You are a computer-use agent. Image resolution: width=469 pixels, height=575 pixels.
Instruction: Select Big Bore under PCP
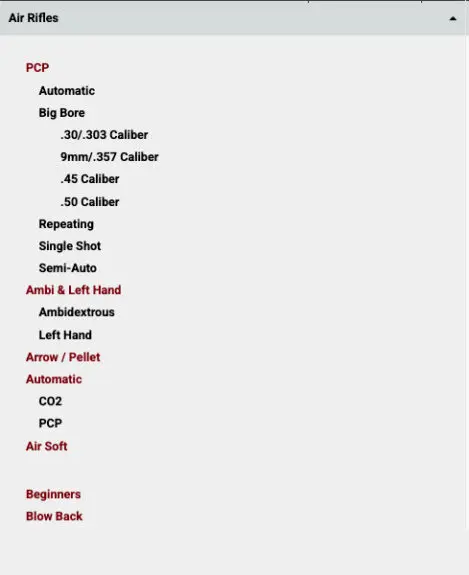[62, 113]
